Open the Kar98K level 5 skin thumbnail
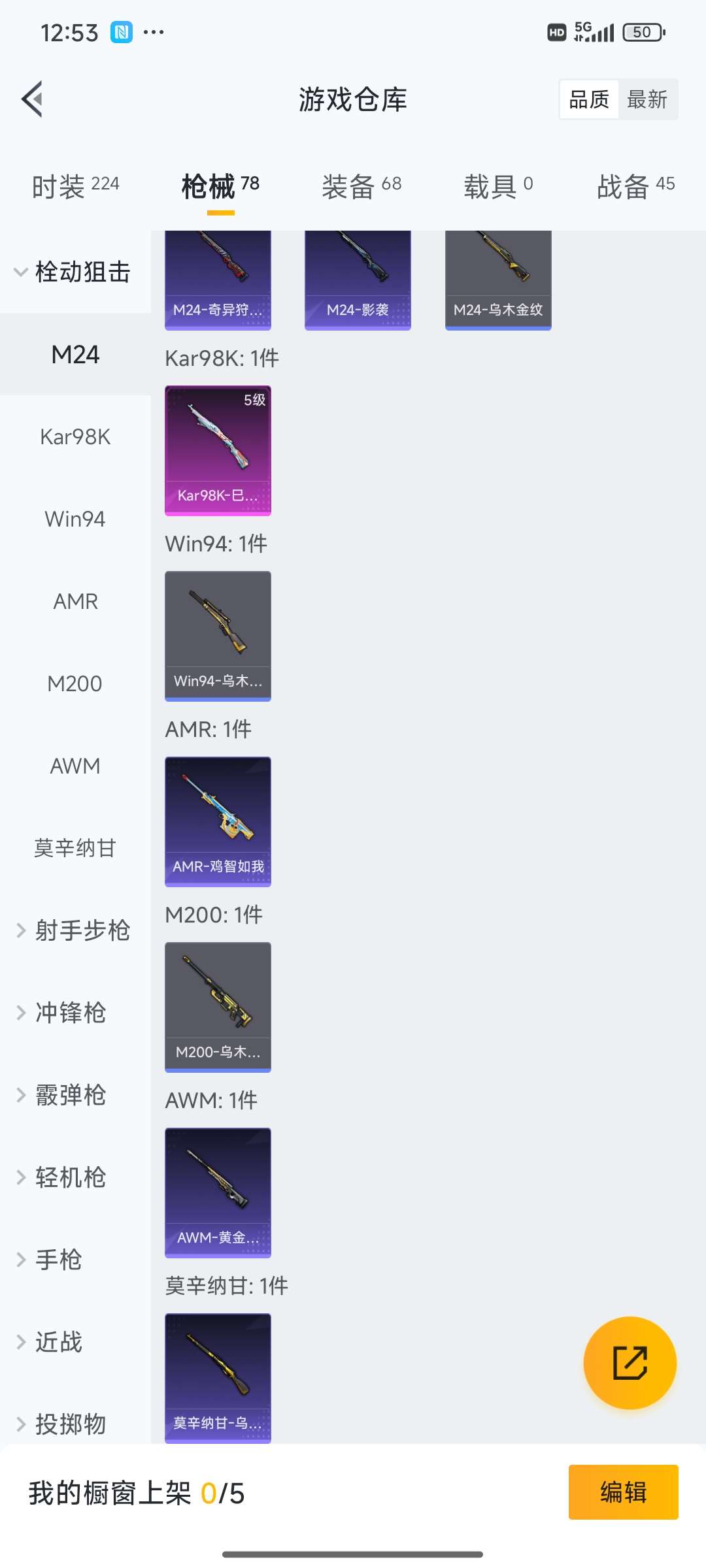The width and height of the screenshot is (706, 1568). [218, 451]
